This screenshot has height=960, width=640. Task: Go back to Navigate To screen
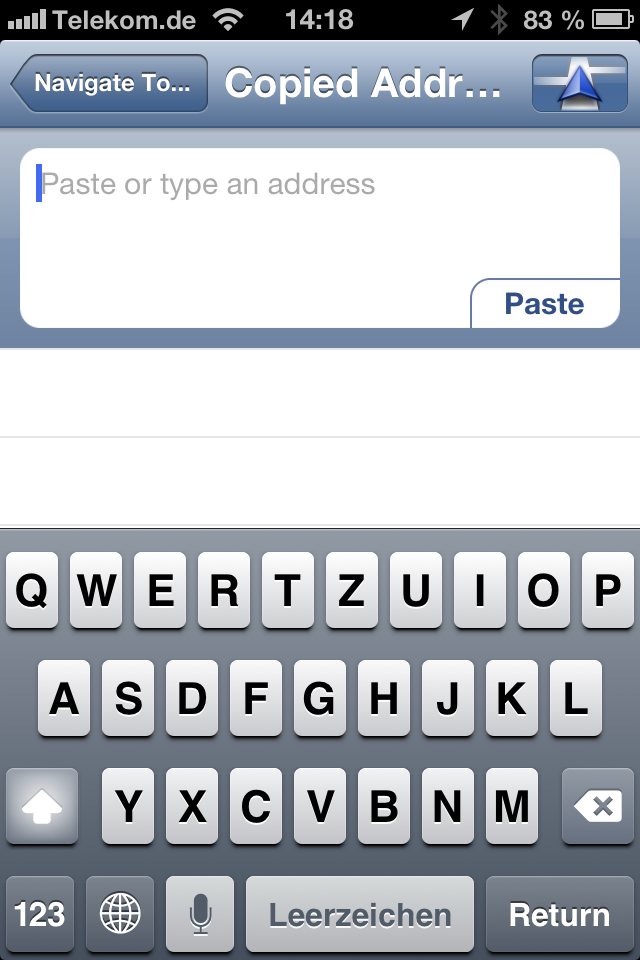coord(110,83)
